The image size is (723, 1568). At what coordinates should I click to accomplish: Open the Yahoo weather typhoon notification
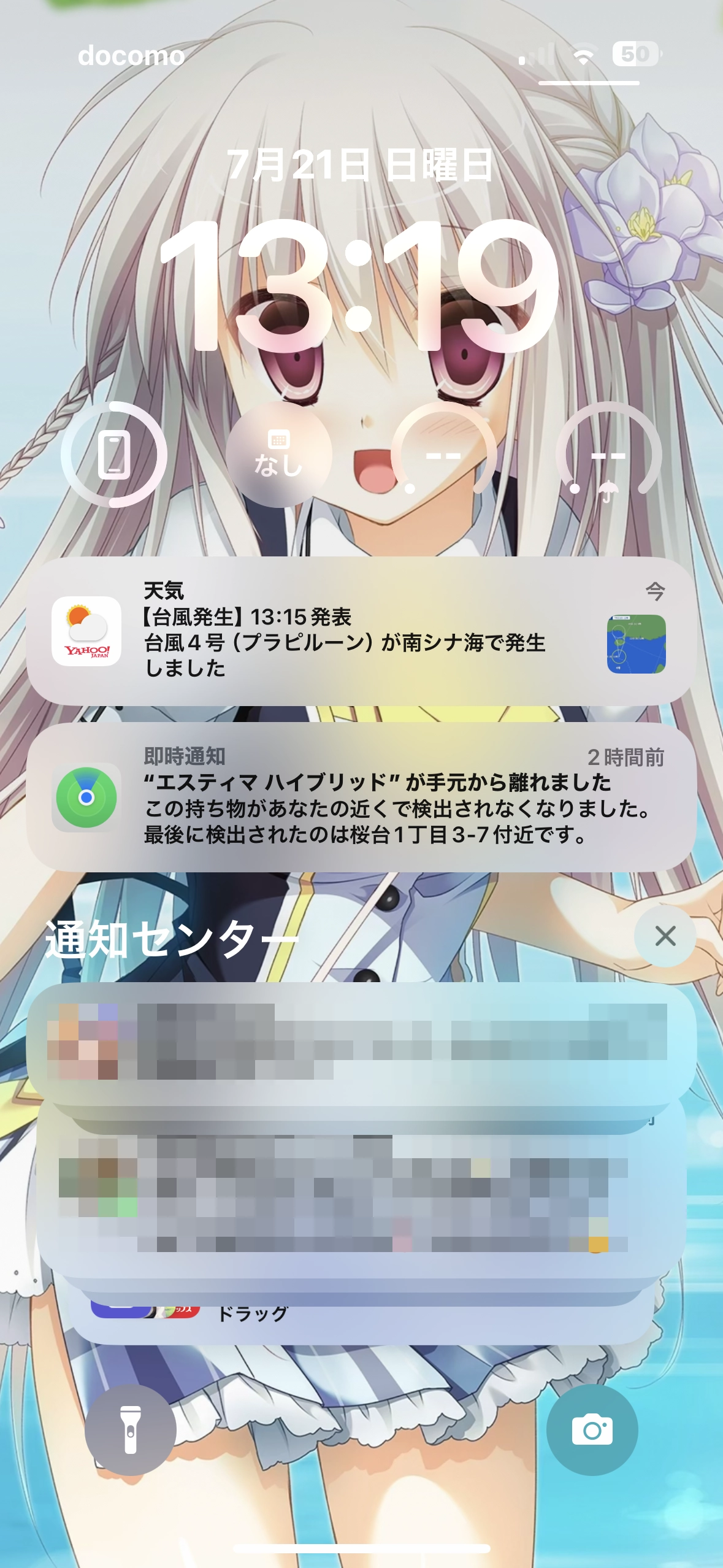pyautogui.click(x=361, y=631)
